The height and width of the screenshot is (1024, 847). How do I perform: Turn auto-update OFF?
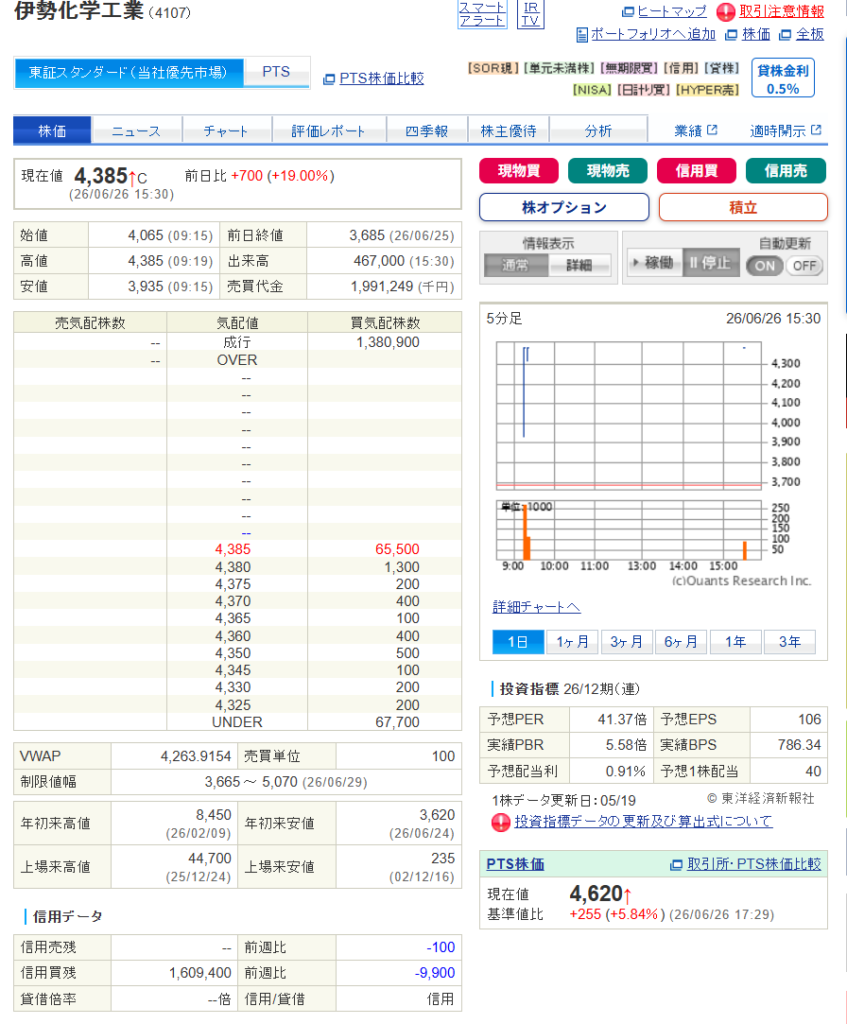(804, 266)
